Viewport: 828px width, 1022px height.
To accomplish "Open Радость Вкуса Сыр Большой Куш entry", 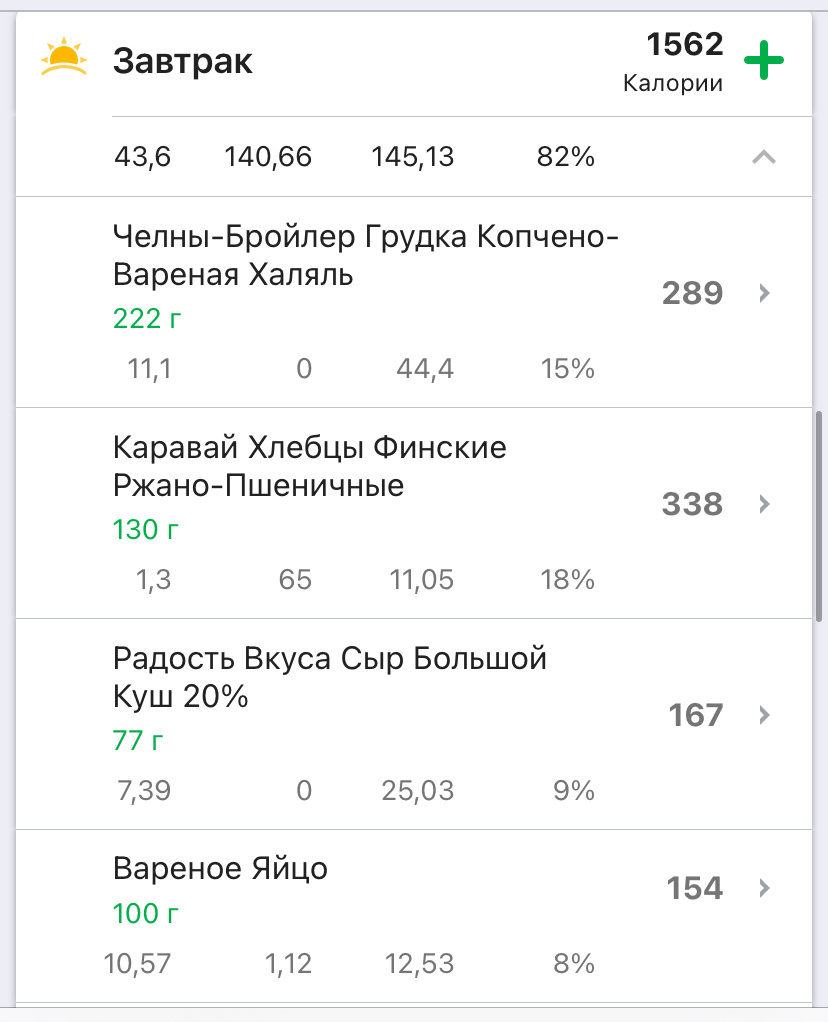I will 414,724.
